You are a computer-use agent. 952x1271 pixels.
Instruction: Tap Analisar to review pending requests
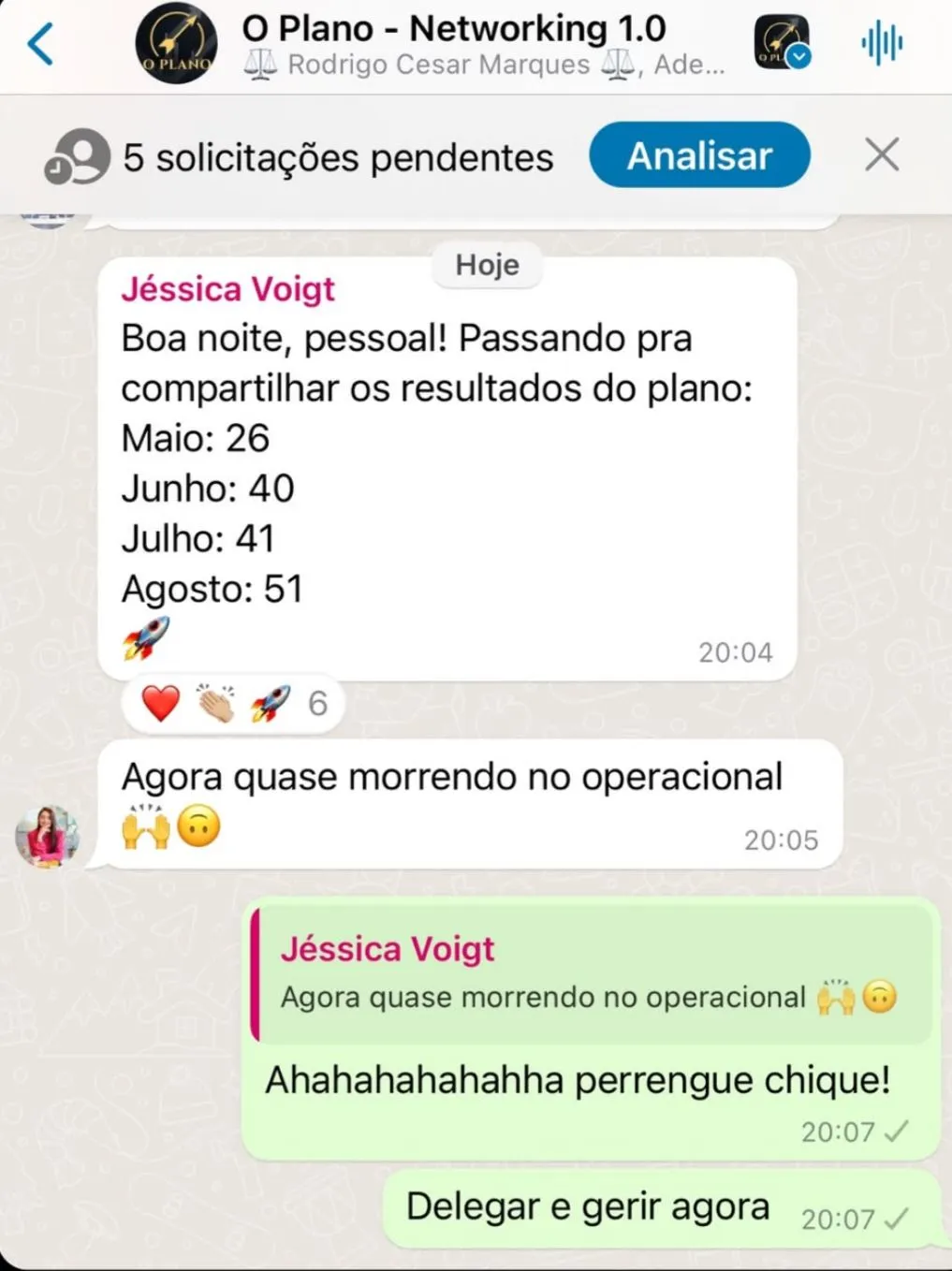699,155
